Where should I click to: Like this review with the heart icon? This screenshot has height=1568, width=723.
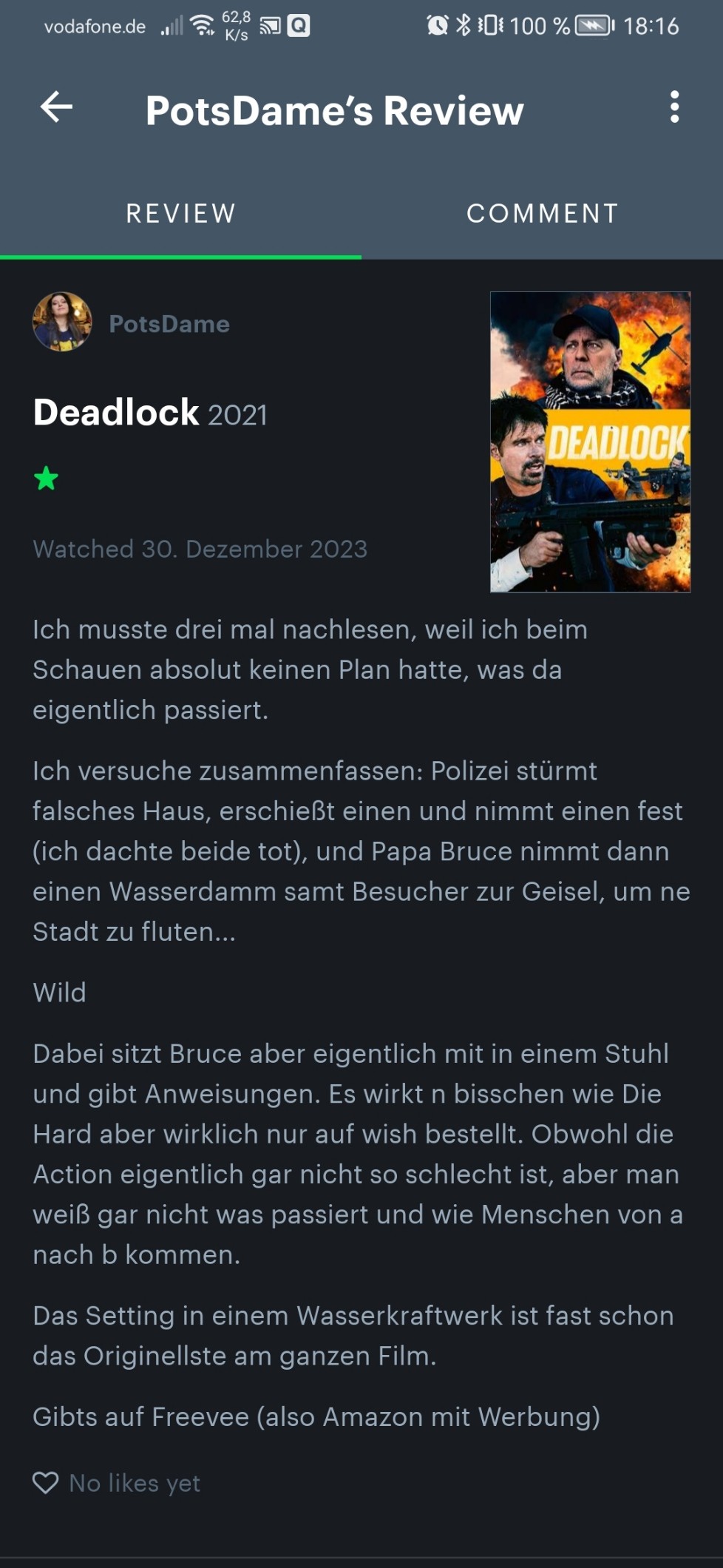pos(46,1482)
